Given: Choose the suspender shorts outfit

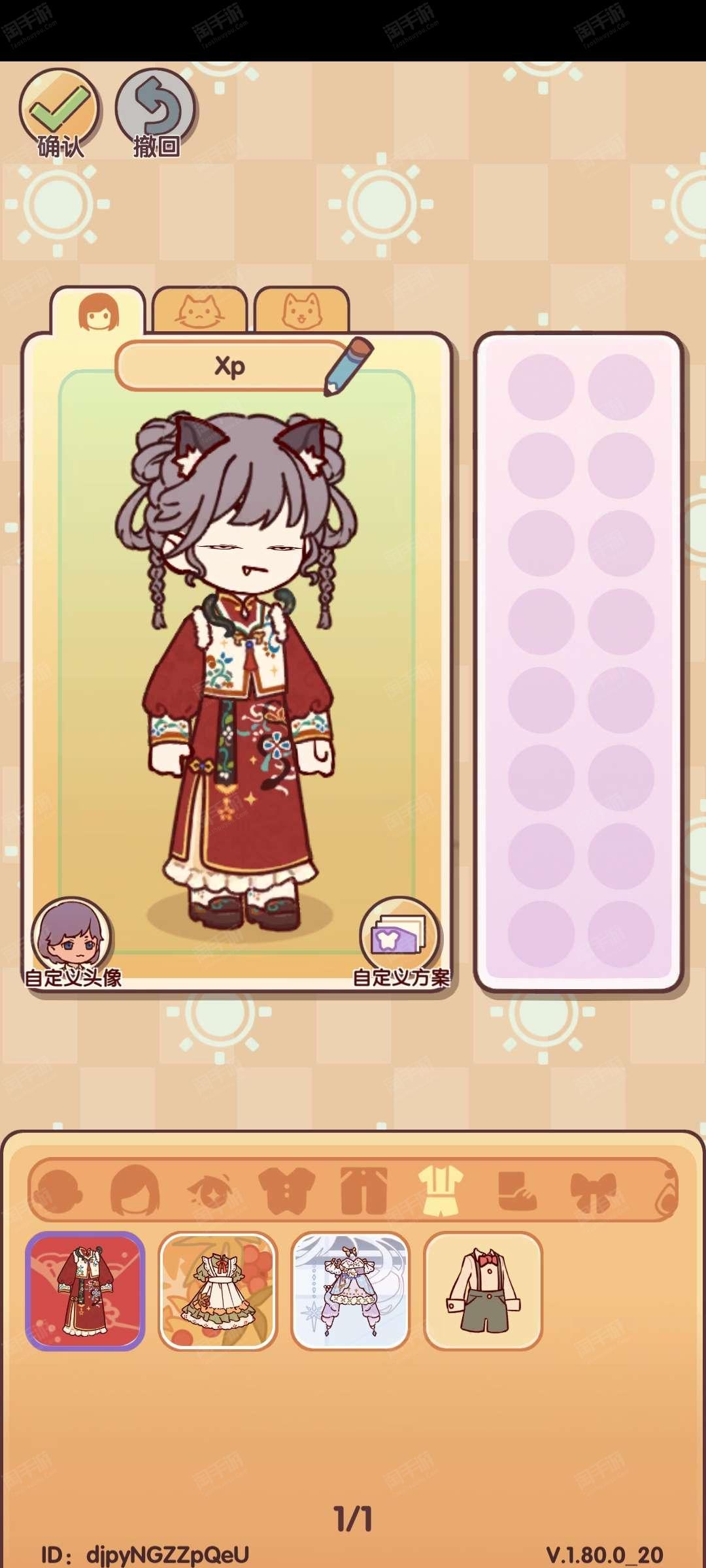Looking at the screenshot, I should click(483, 1291).
